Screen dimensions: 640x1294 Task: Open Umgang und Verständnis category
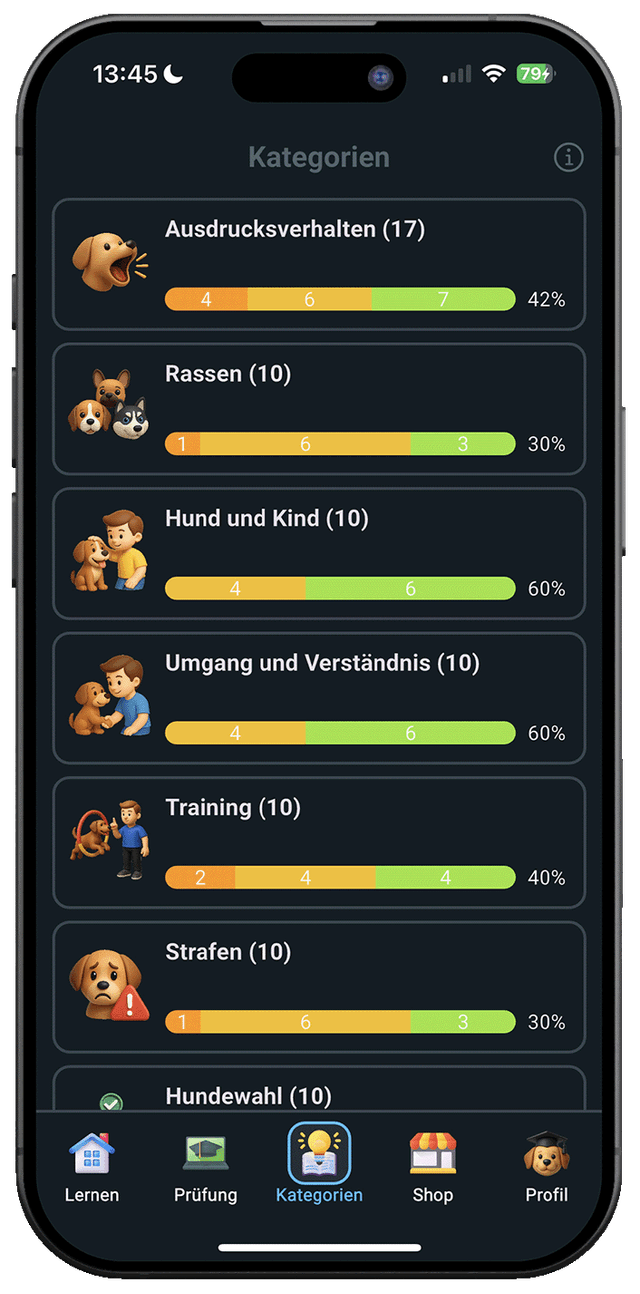[x=318, y=697]
